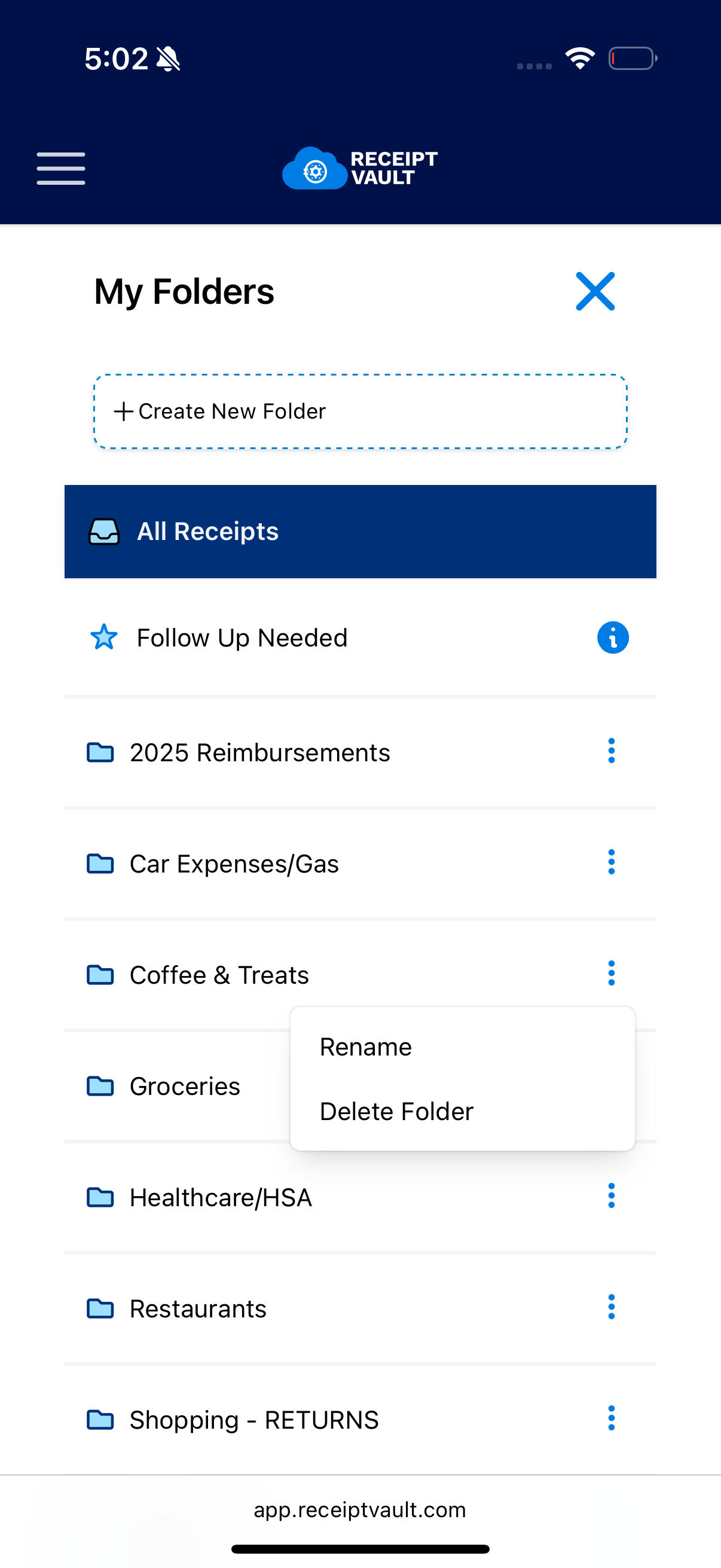Screen dimensions: 721x1568
Task: Open the Groceries folder
Action: coord(185,1087)
